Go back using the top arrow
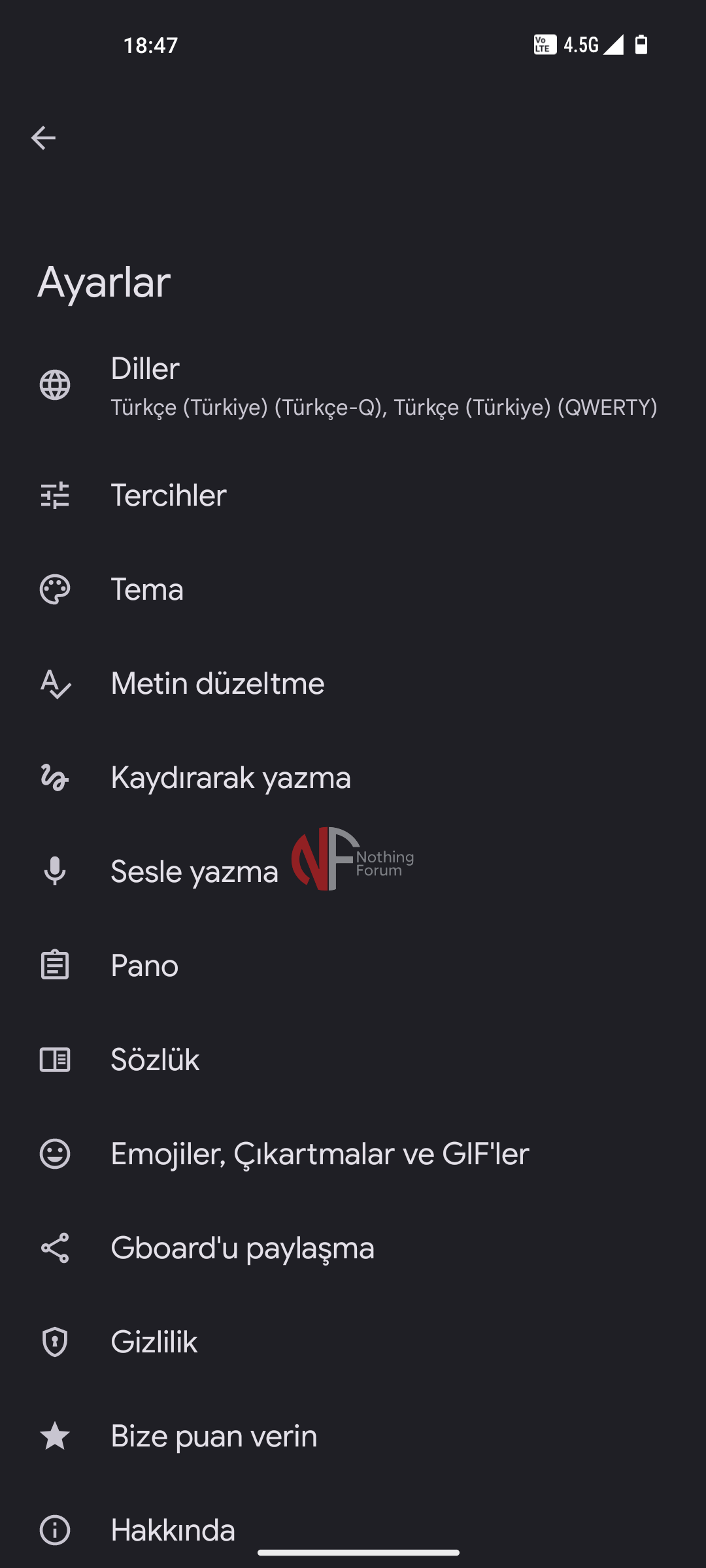The width and height of the screenshot is (706, 1568). [43, 138]
